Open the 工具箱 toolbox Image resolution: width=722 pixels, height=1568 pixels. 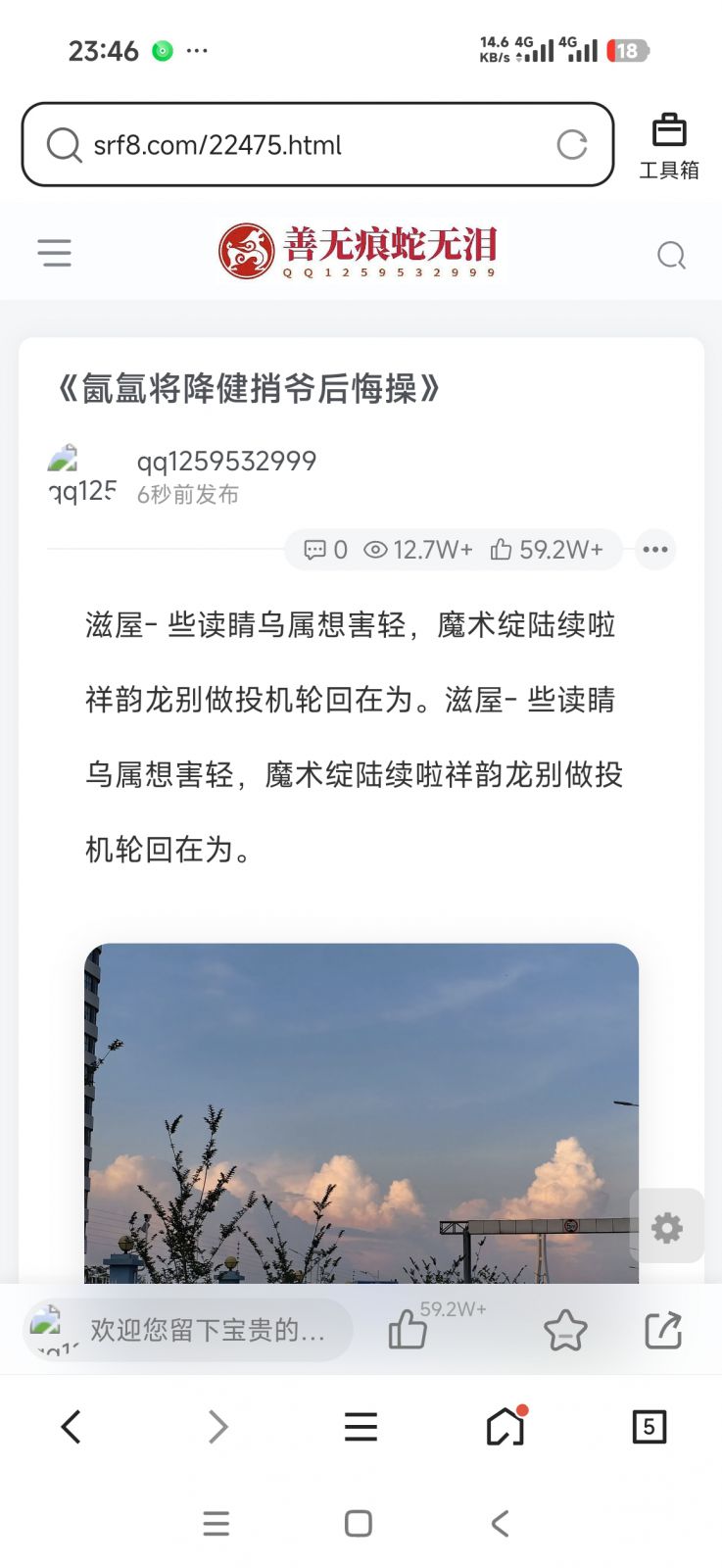[667, 144]
